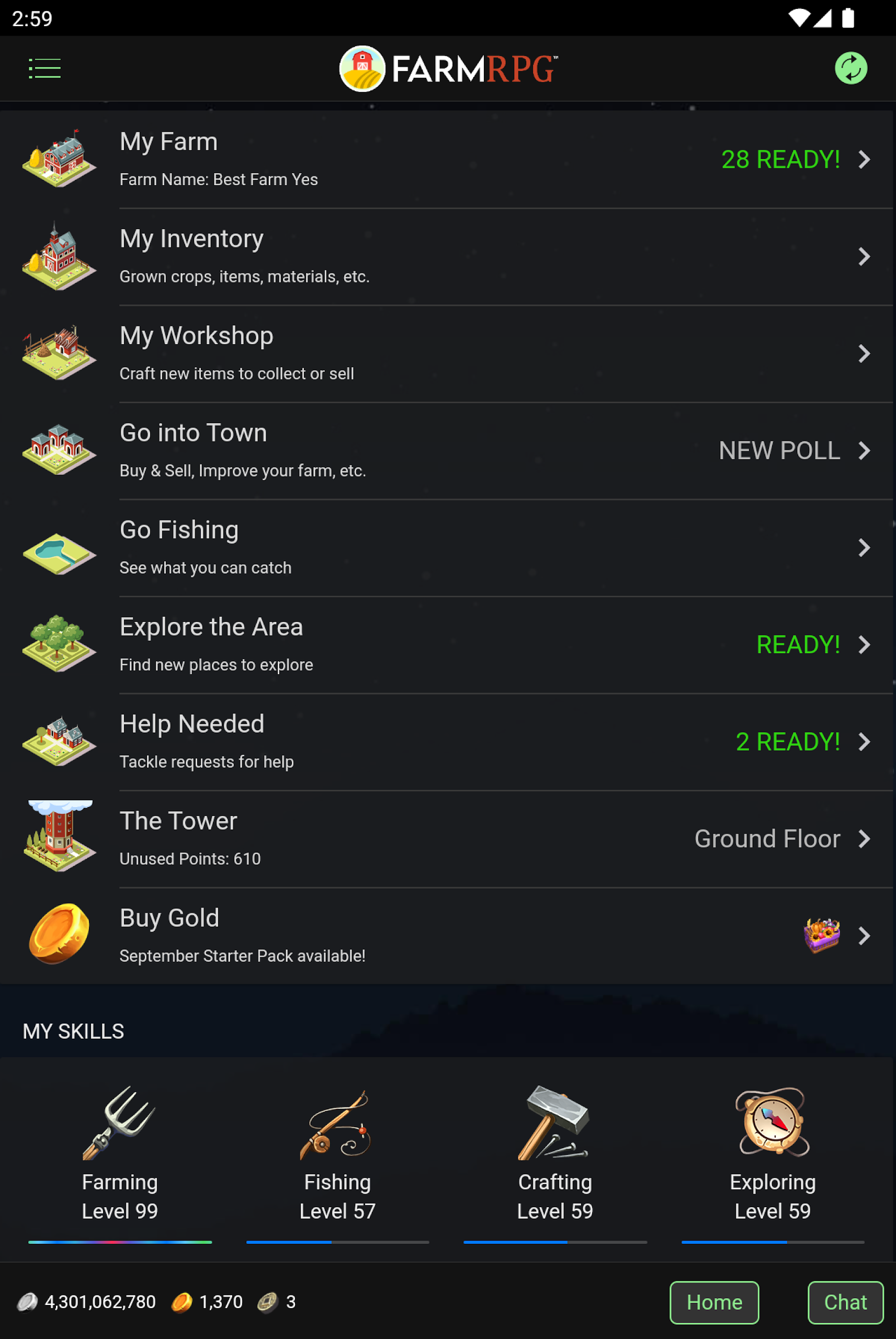Select Go into Town
Image resolution: width=896 pixels, height=1339 pixels.
pyautogui.click(x=446, y=451)
